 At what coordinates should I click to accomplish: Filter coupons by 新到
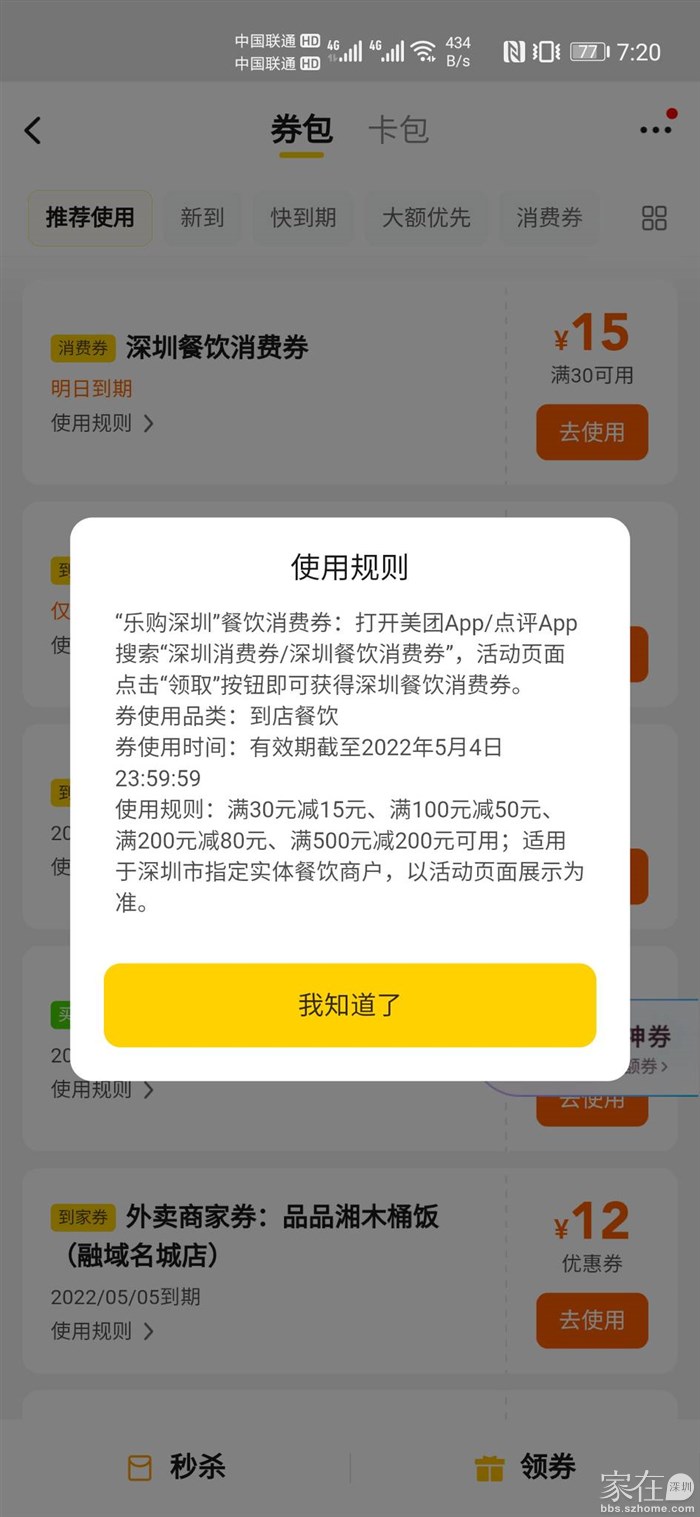(x=202, y=218)
